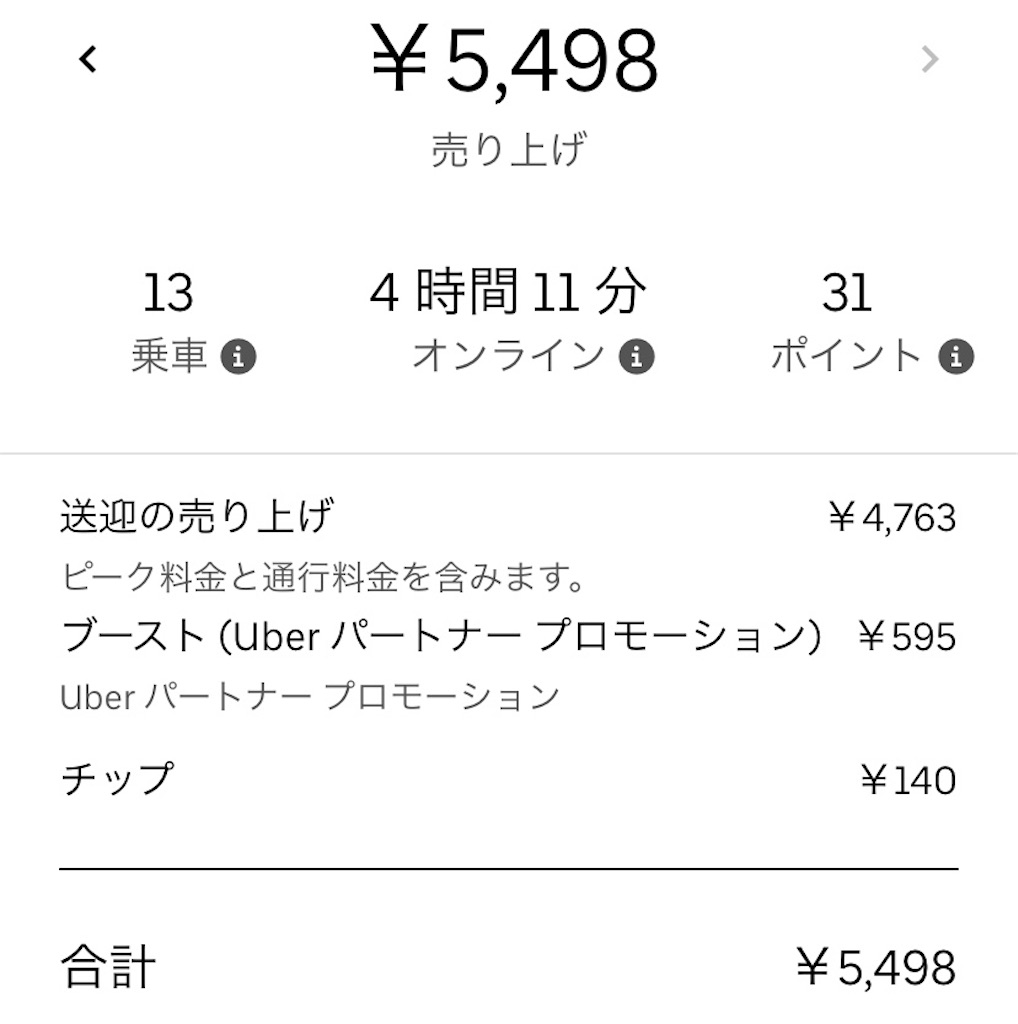
Task: Tap the circular info badge near online hours
Action: (637, 355)
